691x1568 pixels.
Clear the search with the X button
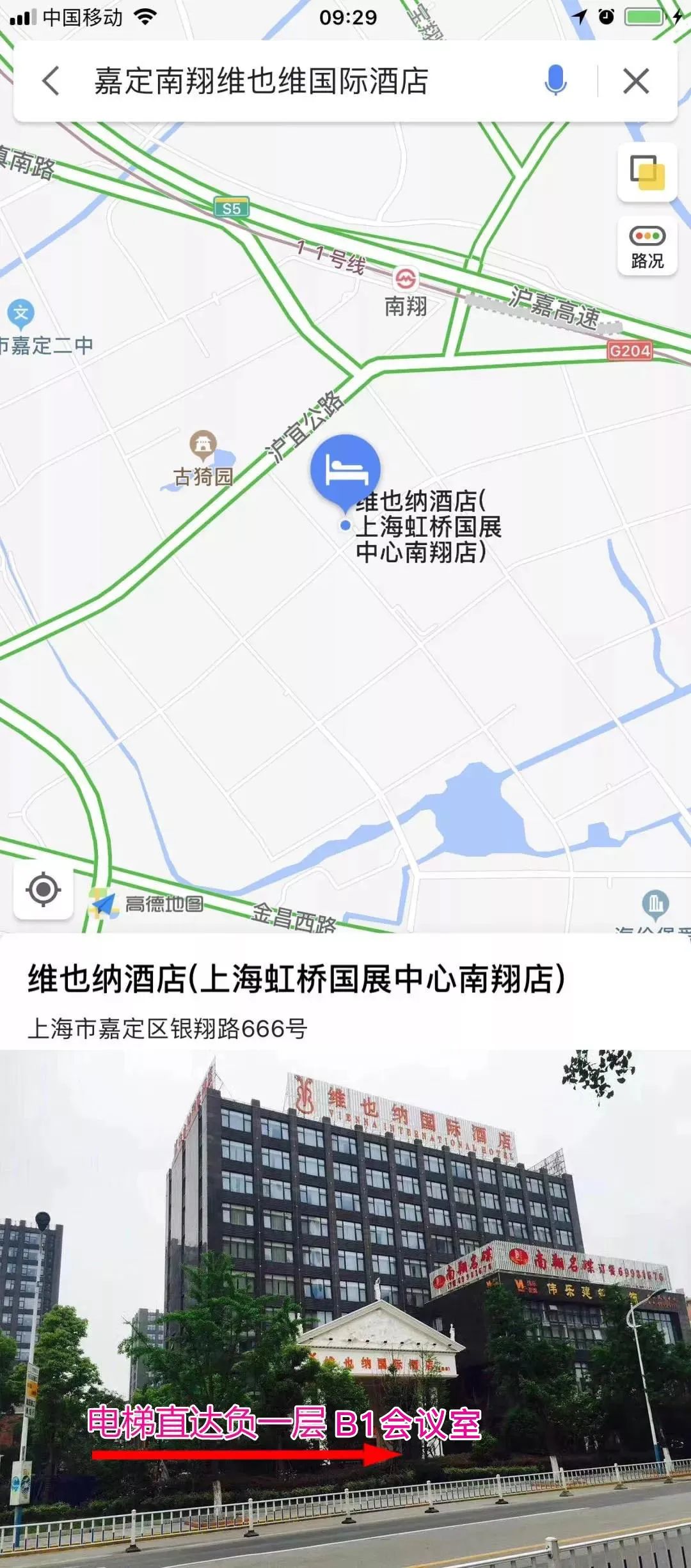636,81
